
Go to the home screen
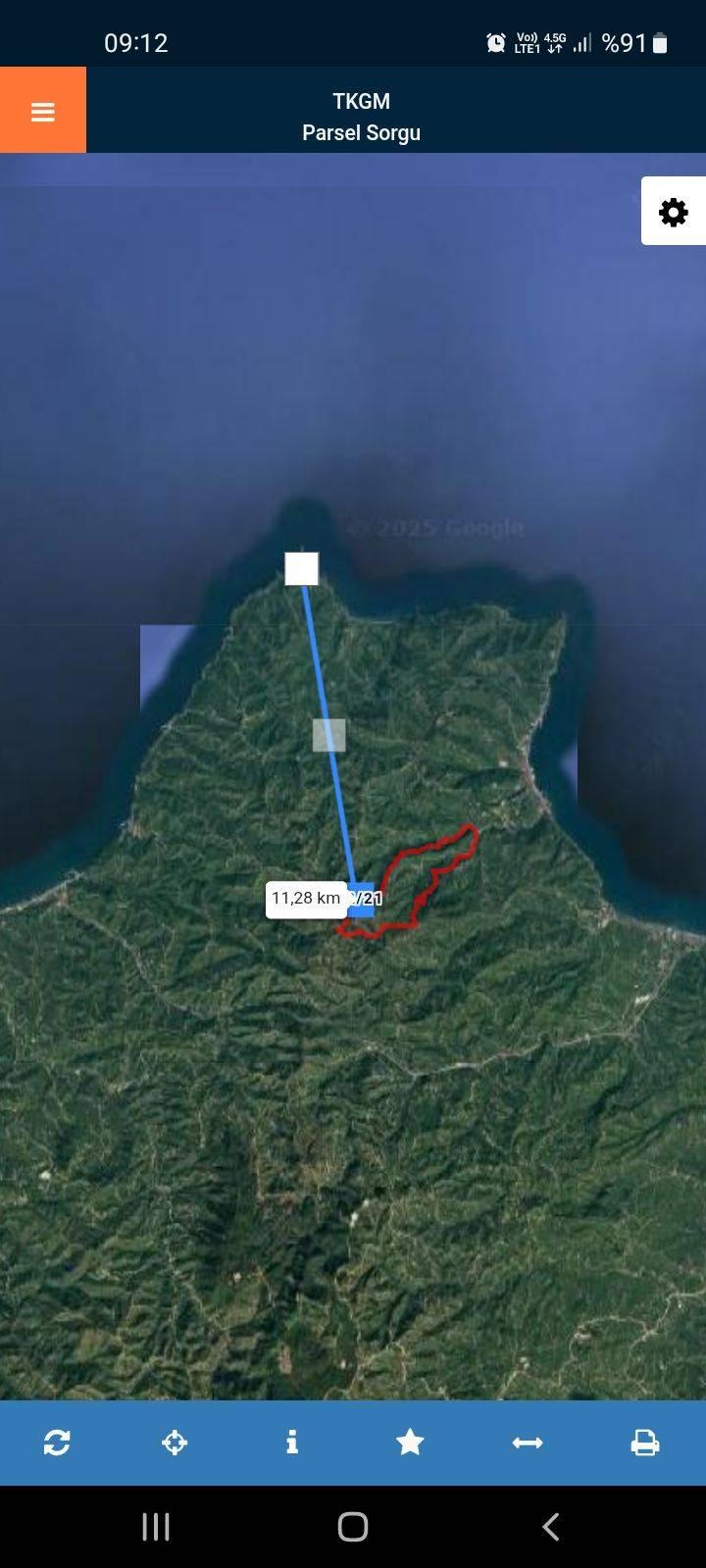[x=353, y=1526]
